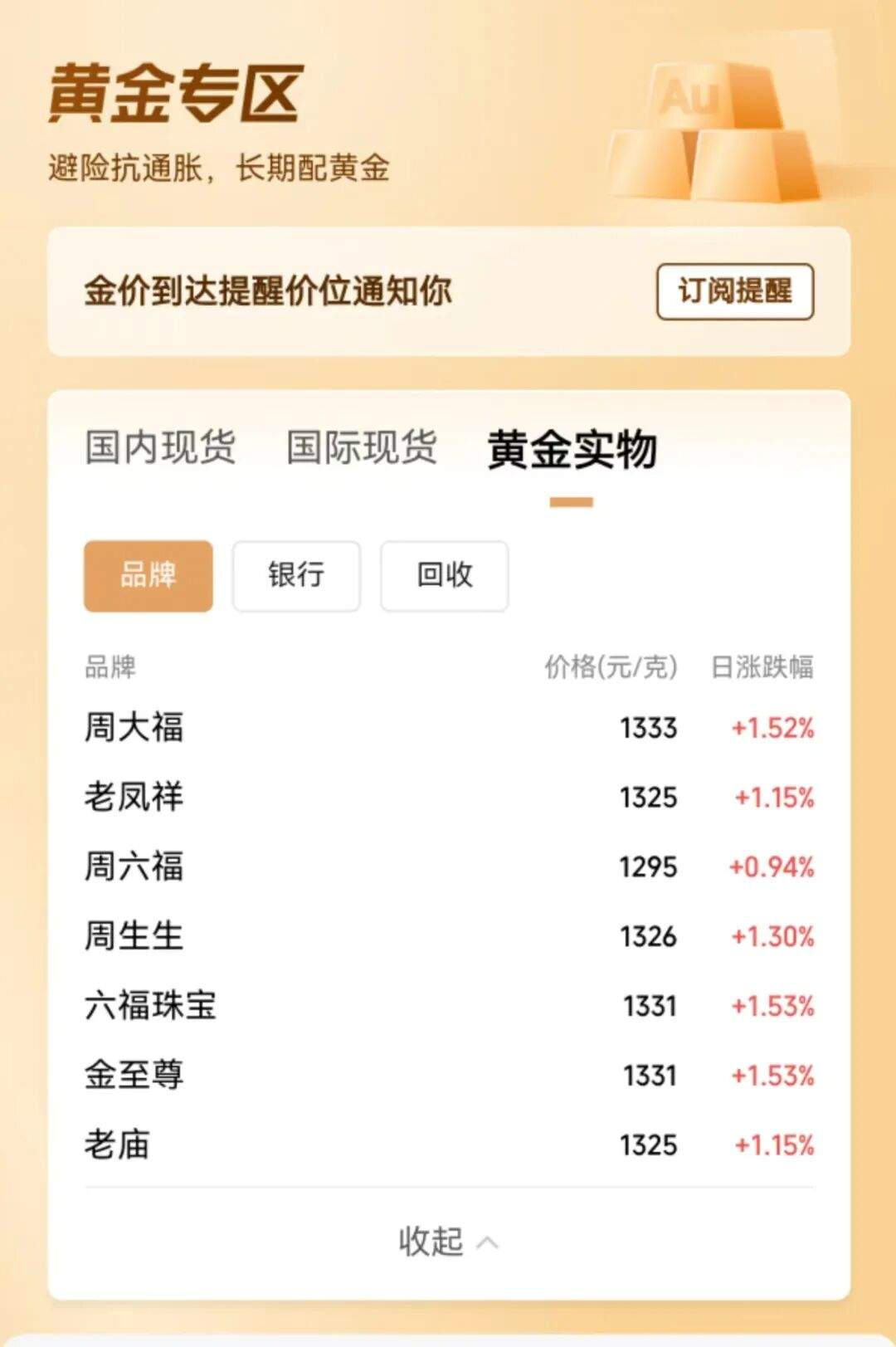
Task: Enable the 回收 filter option
Action: tap(443, 575)
